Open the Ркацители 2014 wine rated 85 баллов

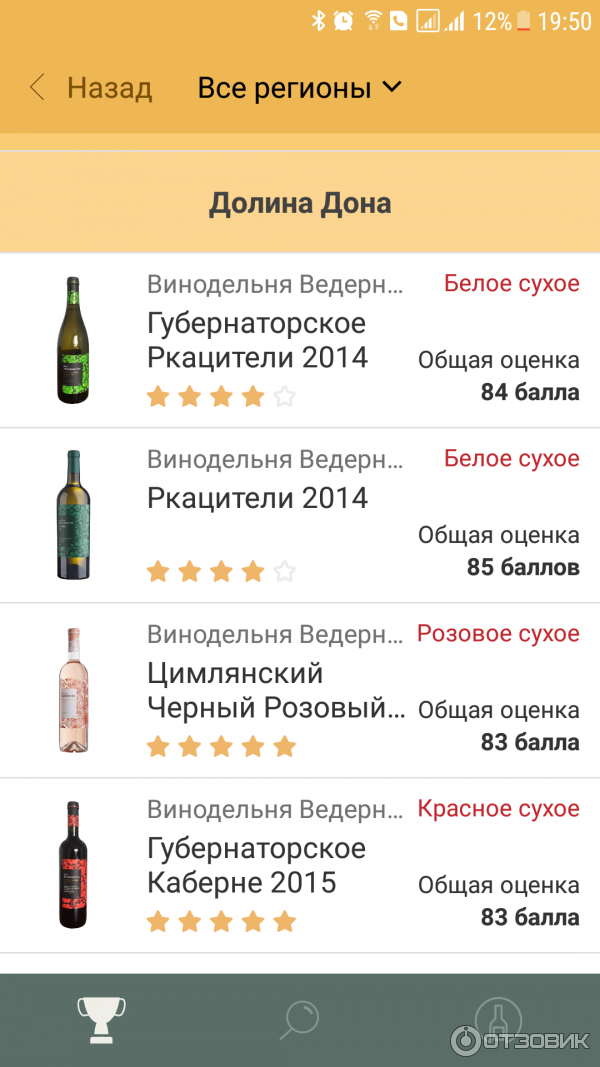coord(258,498)
